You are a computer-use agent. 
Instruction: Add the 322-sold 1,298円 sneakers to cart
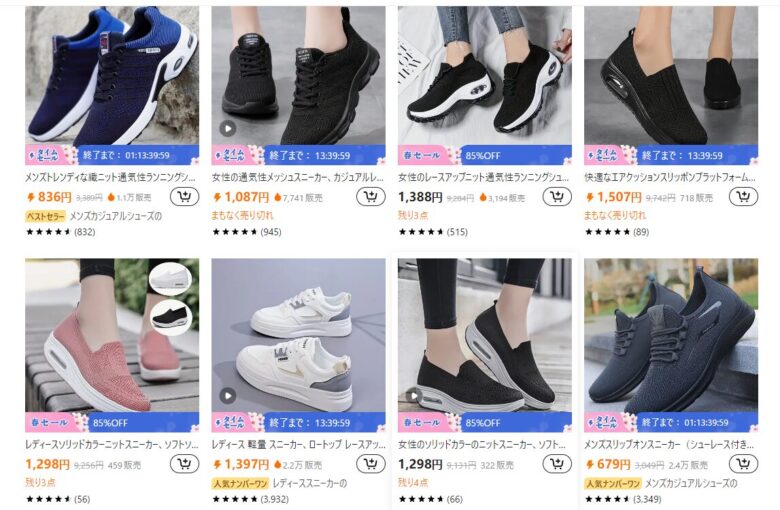(557, 464)
